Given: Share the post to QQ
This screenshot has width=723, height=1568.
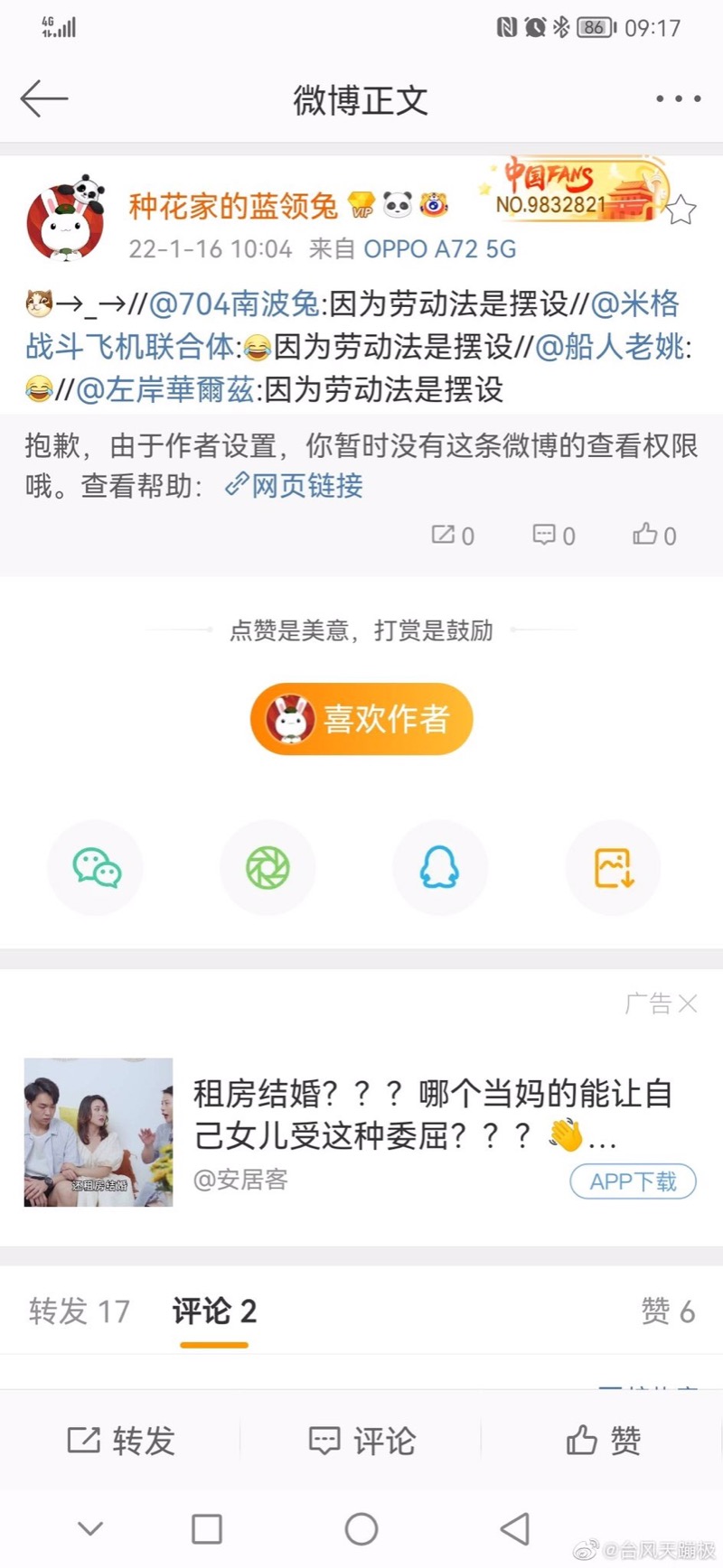Looking at the screenshot, I should coord(440,868).
